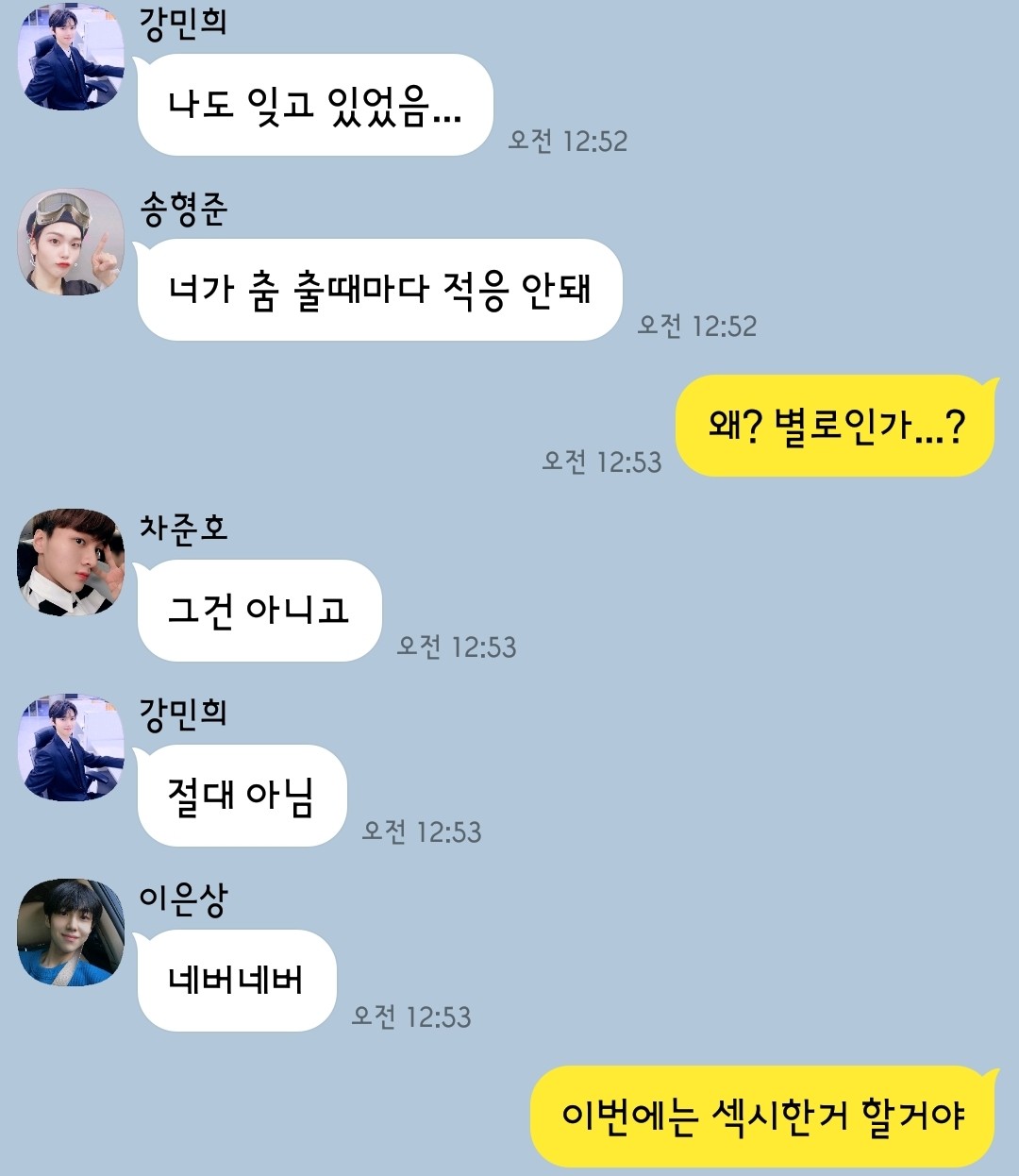View 송형준's profile photo
1019x1176 pixels.
71,242
